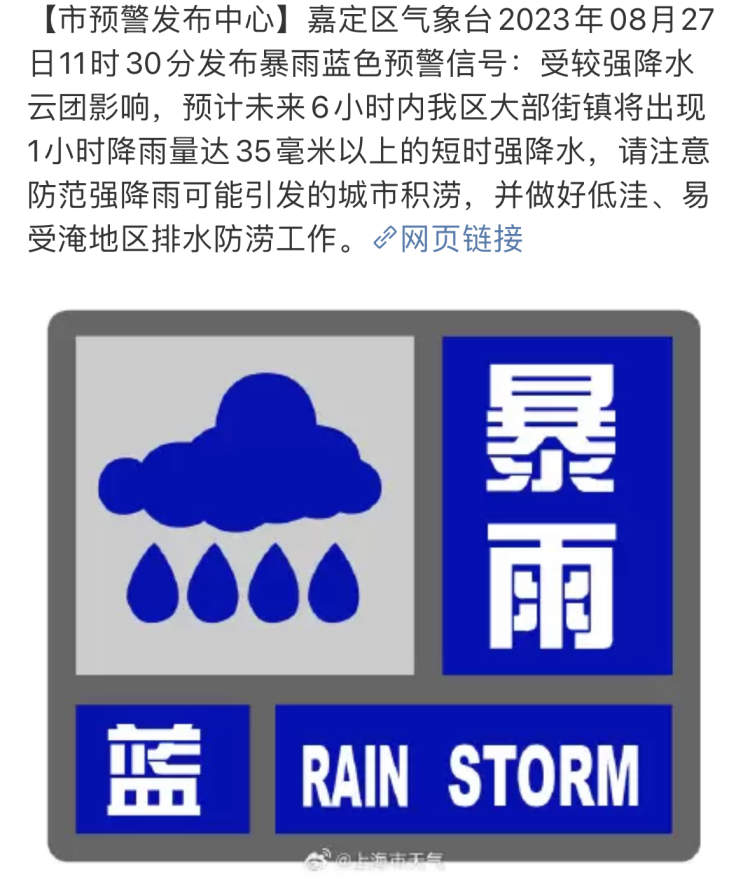Open the 网页链接 web link
750x892 pixels.
(450, 239)
